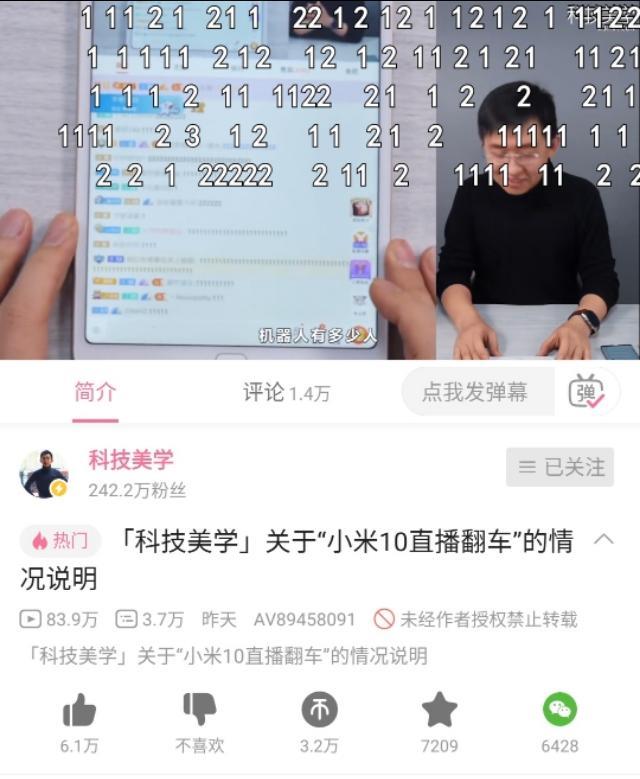Tap the 已关注 follow button
640x779 pixels.
click(561, 467)
